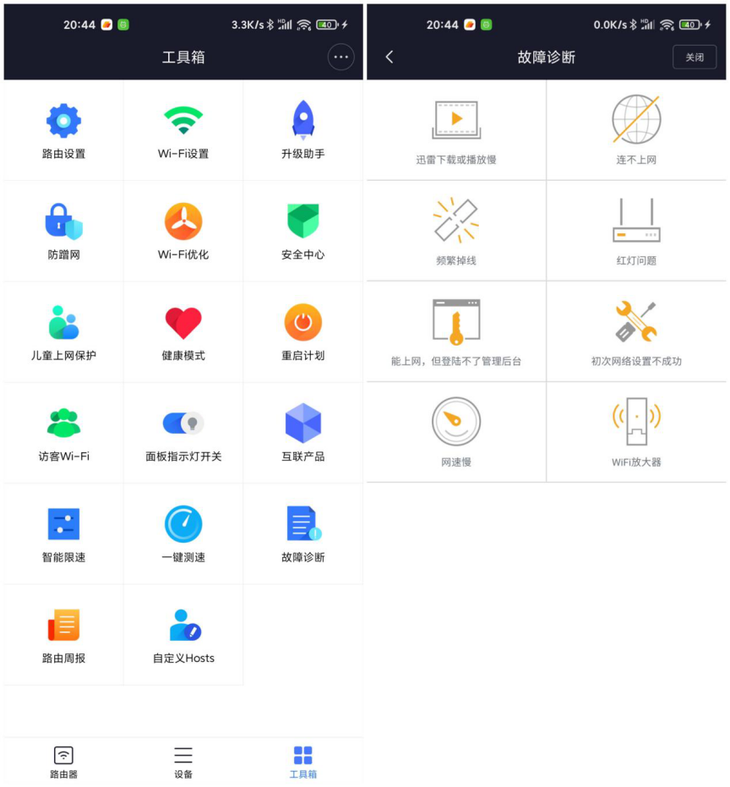Select WiFi放大器 option
Screen dimensions: 730x787
click(636, 432)
